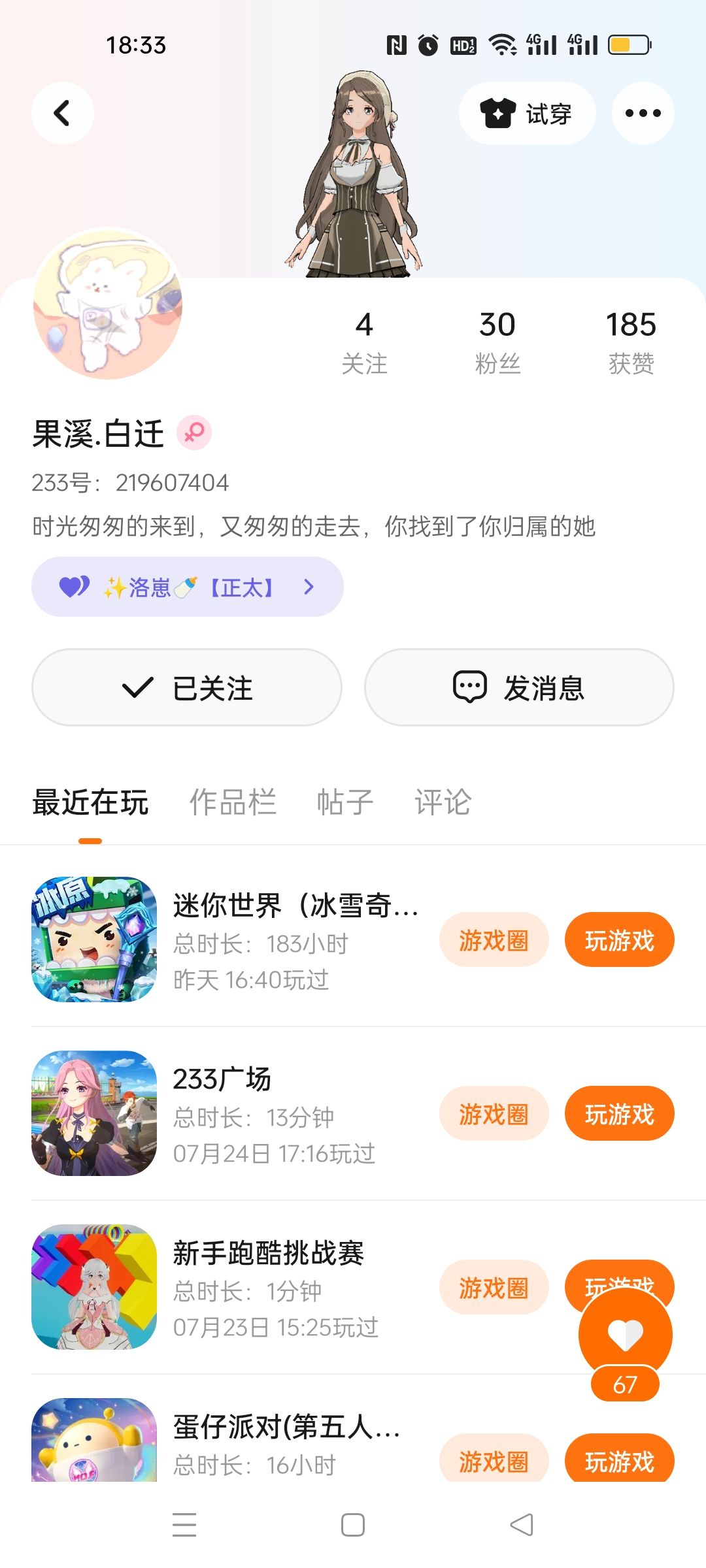This screenshot has height=1568, width=706.
Task: Launch 233广场 with 玩游戏
Action: (619, 1114)
